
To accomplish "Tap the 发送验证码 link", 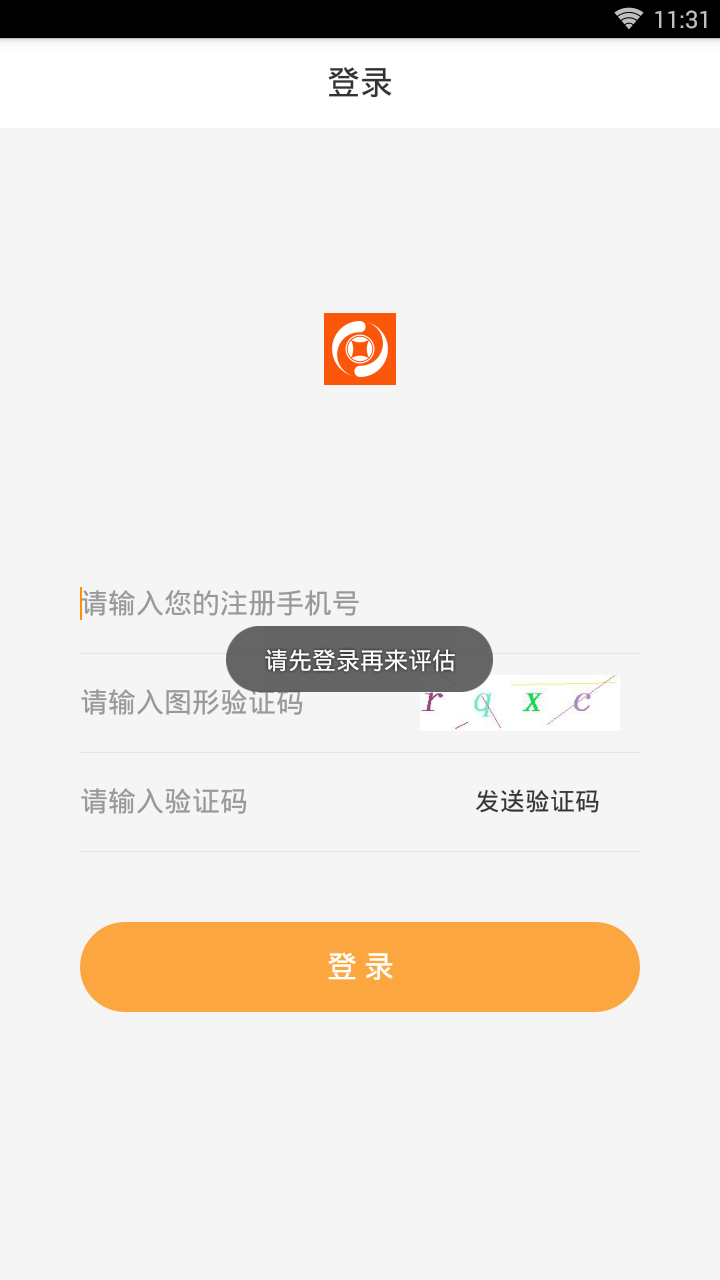I will (x=538, y=802).
